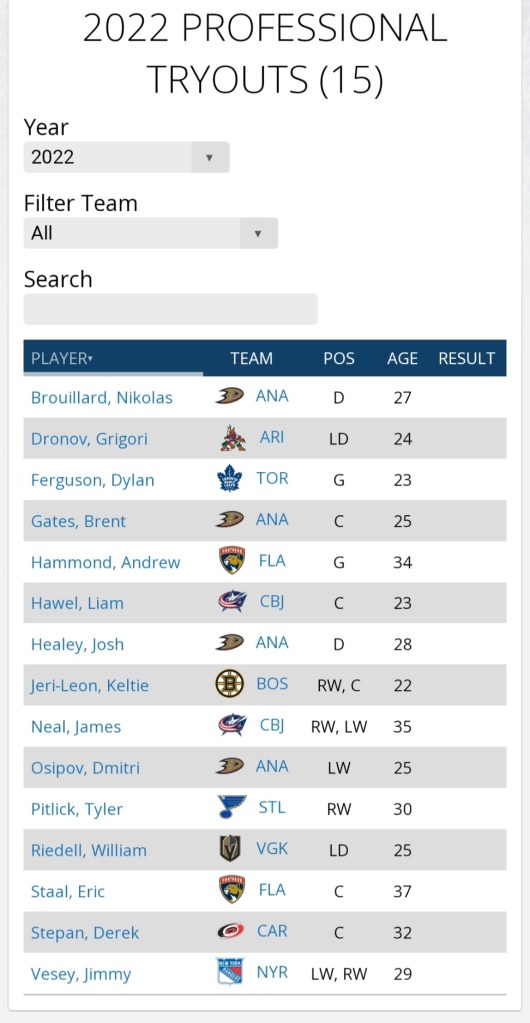Expand the Filter Team dropdown

tap(151, 233)
